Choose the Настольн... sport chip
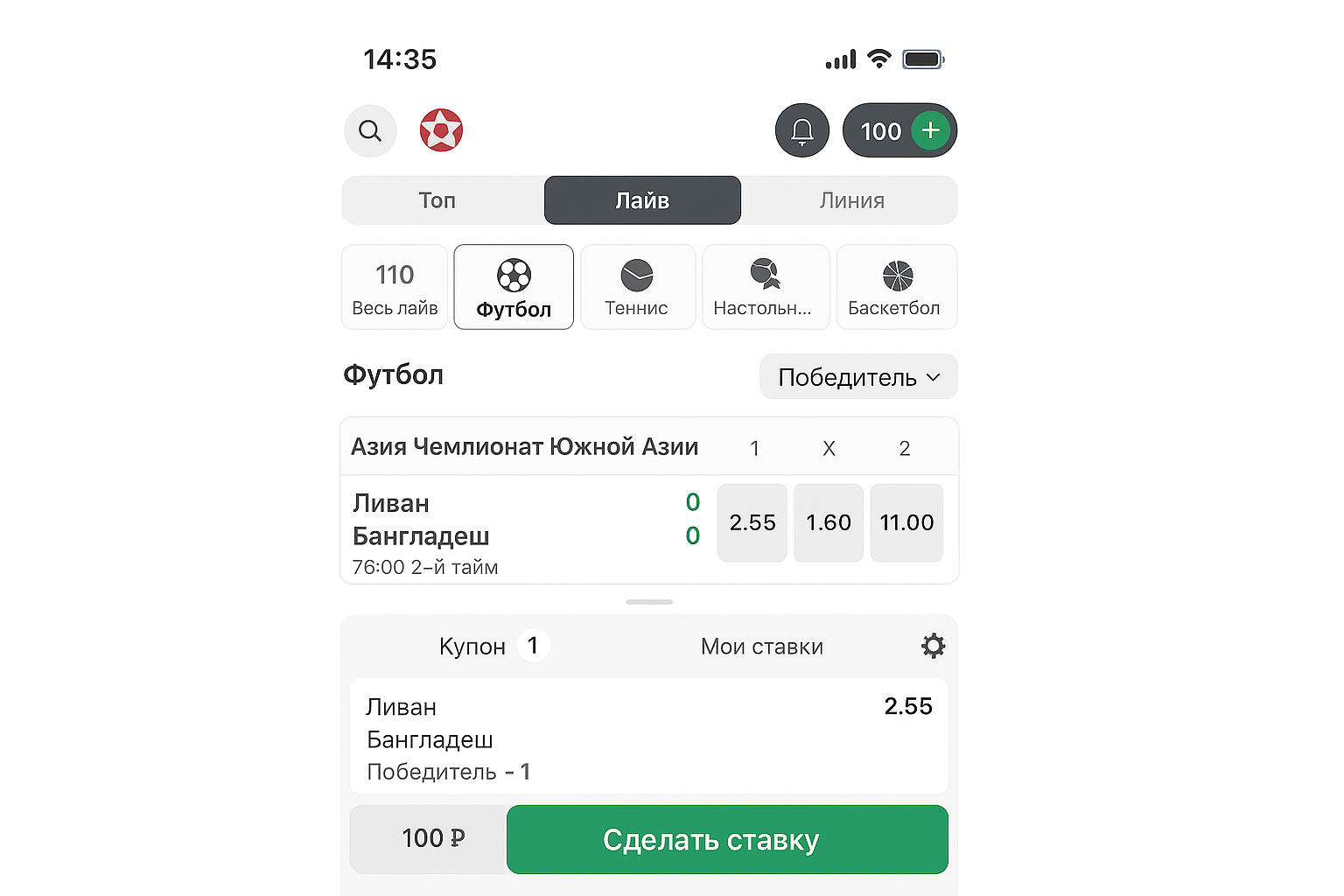The image size is (1344, 896). point(765,288)
